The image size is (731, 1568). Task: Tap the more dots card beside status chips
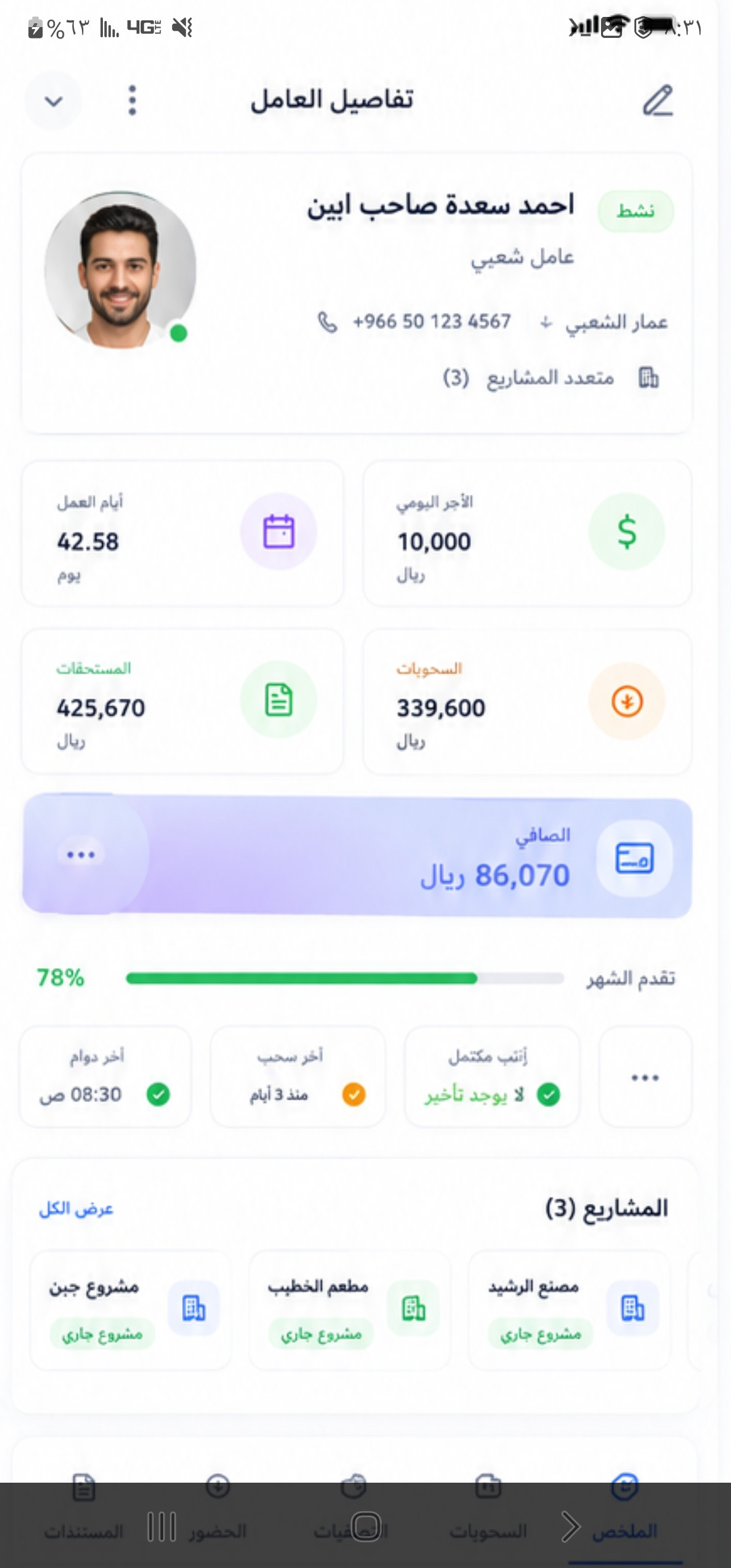(x=645, y=1076)
